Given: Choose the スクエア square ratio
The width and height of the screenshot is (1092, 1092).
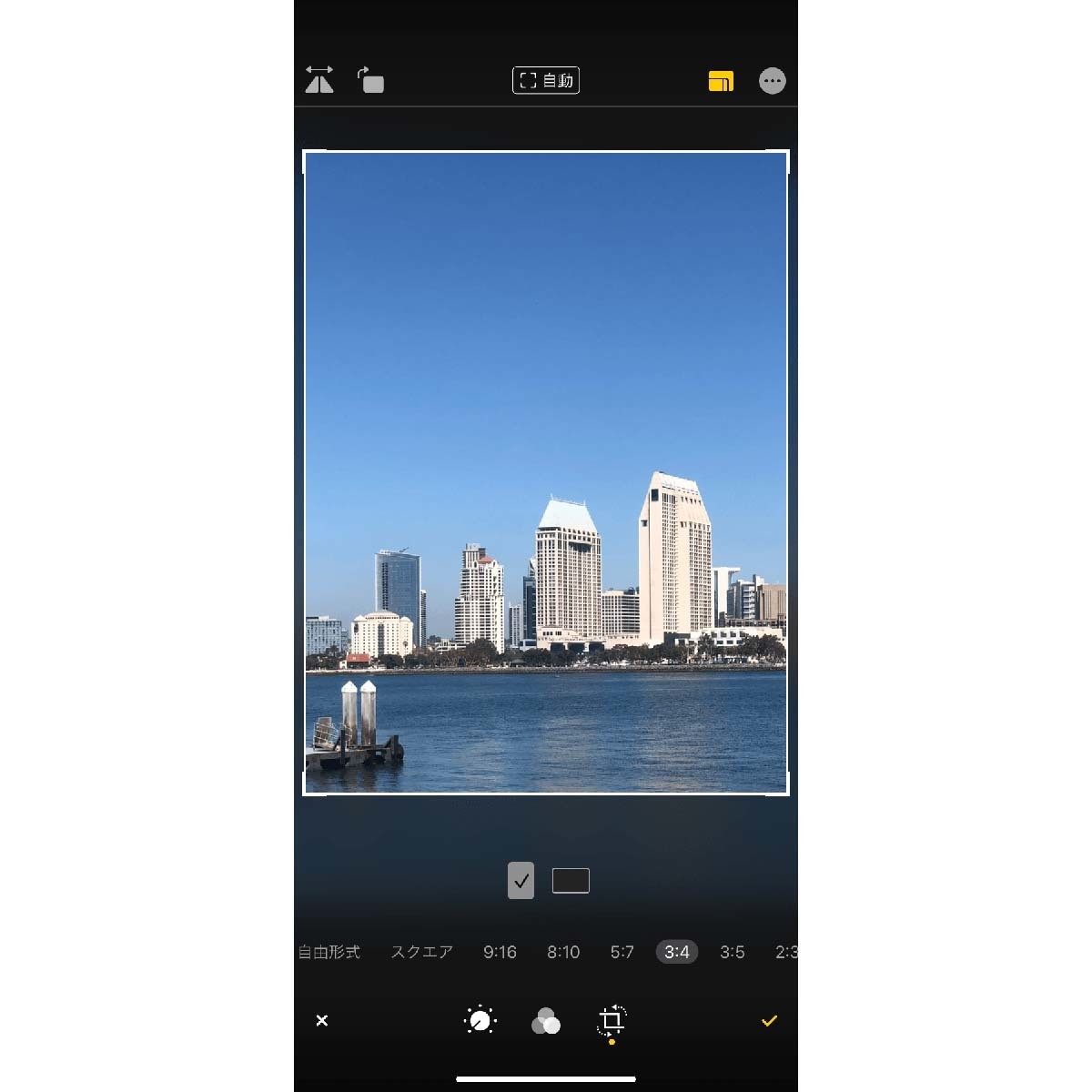Looking at the screenshot, I should 421,952.
